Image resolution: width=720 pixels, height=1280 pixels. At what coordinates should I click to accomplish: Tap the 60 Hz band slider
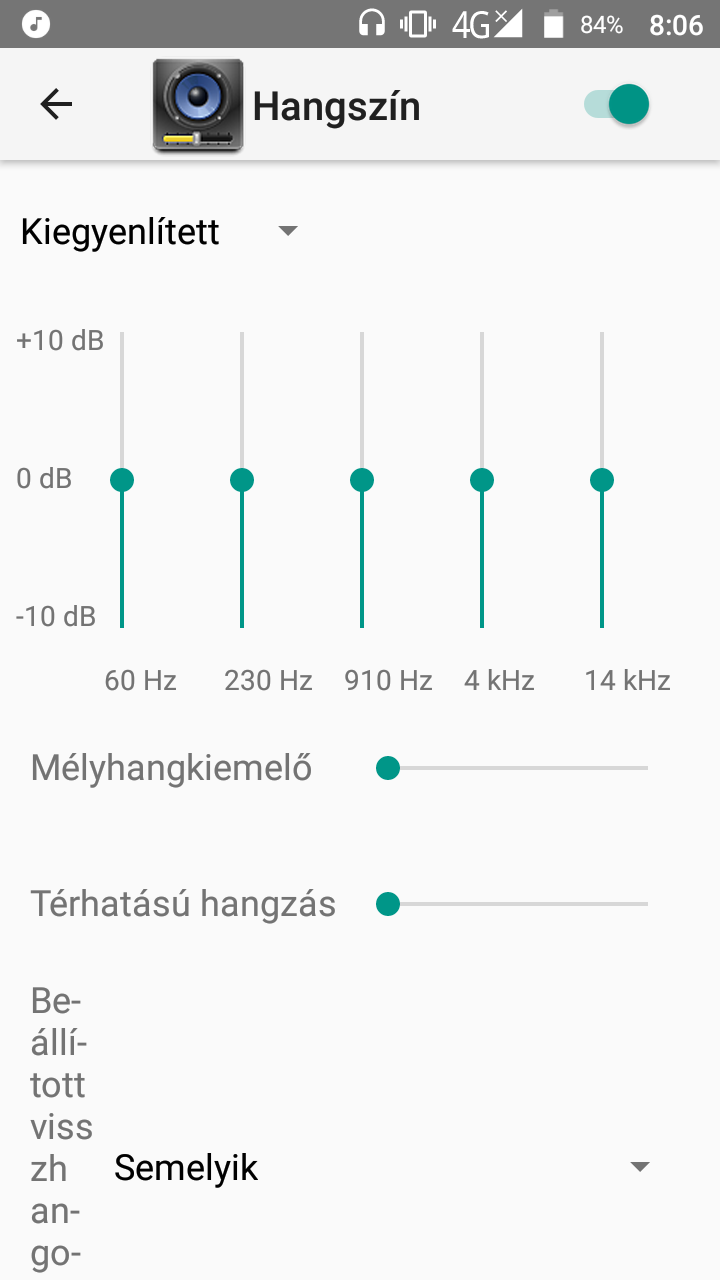click(122, 480)
